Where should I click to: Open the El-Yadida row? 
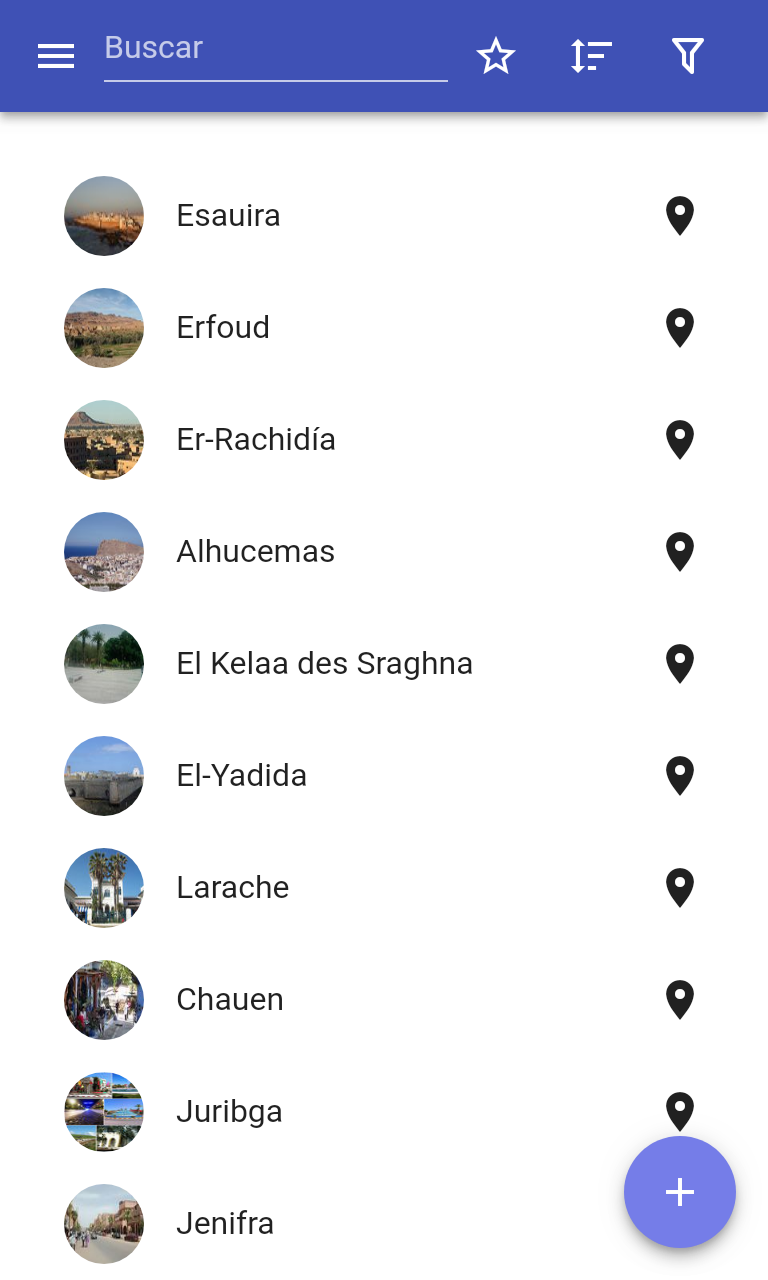(x=242, y=776)
